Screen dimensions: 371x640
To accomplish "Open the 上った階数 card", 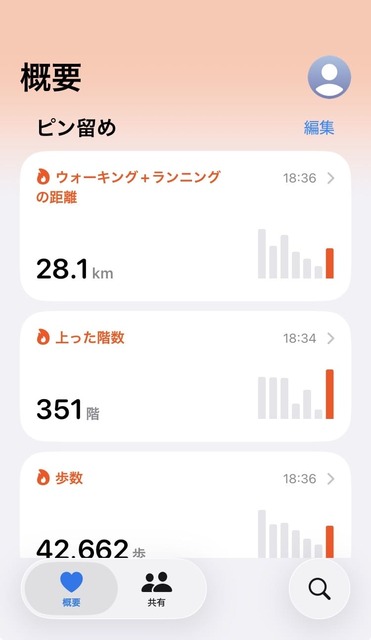I will coord(185,376).
